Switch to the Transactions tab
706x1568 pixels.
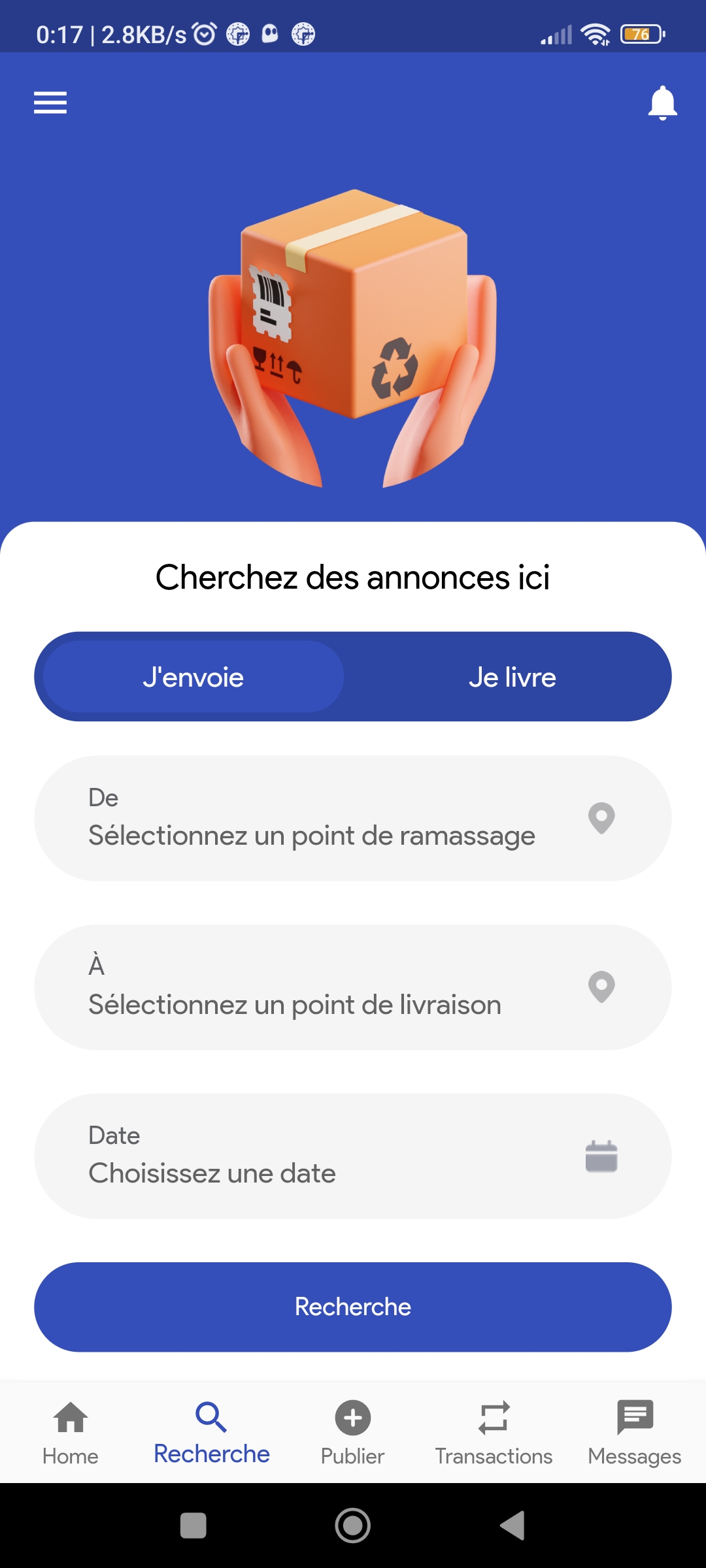pos(494,1433)
